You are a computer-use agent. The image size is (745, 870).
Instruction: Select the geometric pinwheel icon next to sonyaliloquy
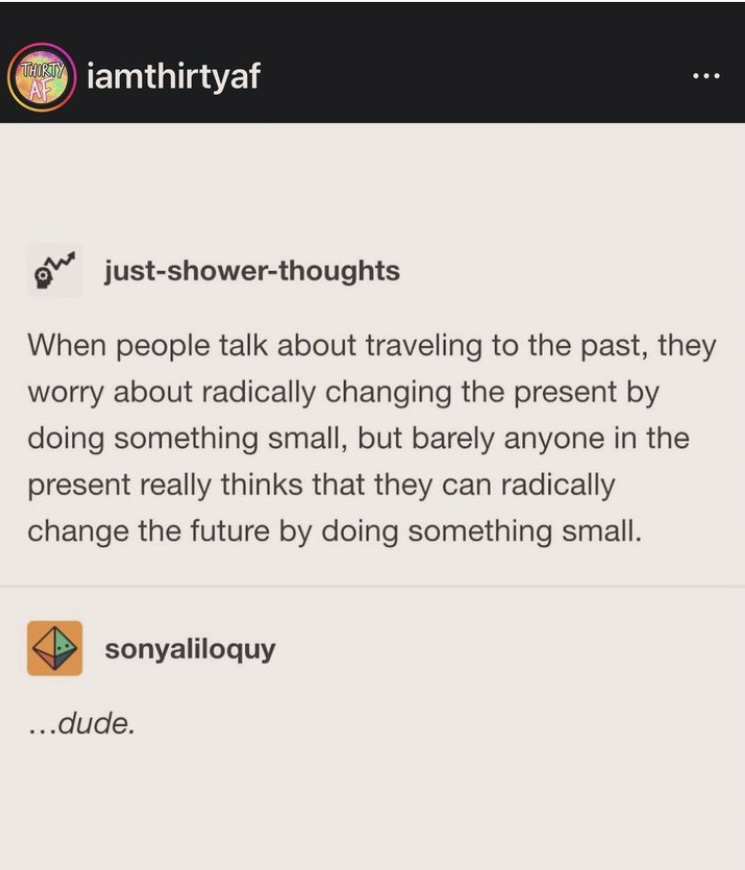[55, 650]
